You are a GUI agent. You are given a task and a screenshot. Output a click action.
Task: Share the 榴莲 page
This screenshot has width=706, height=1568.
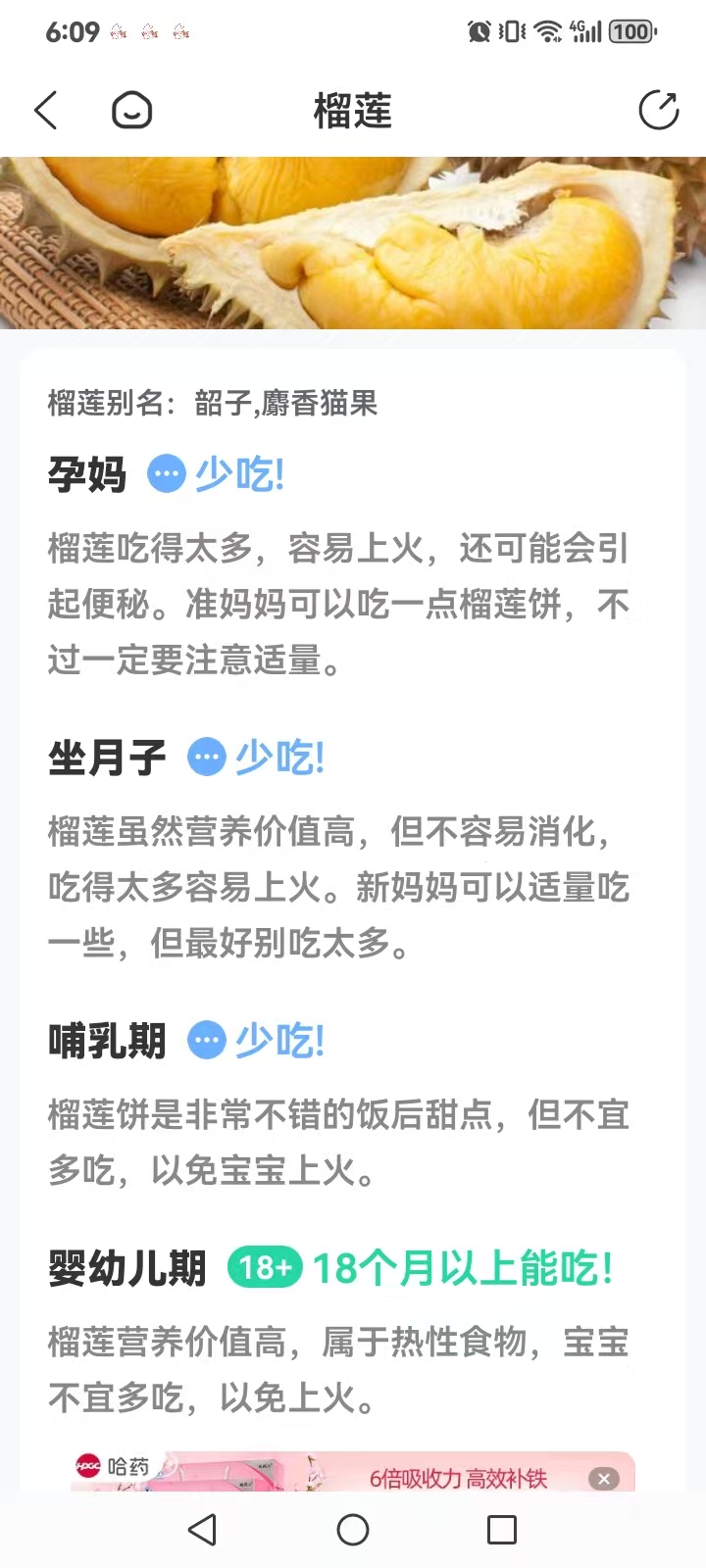pyautogui.click(x=658, y=110)
